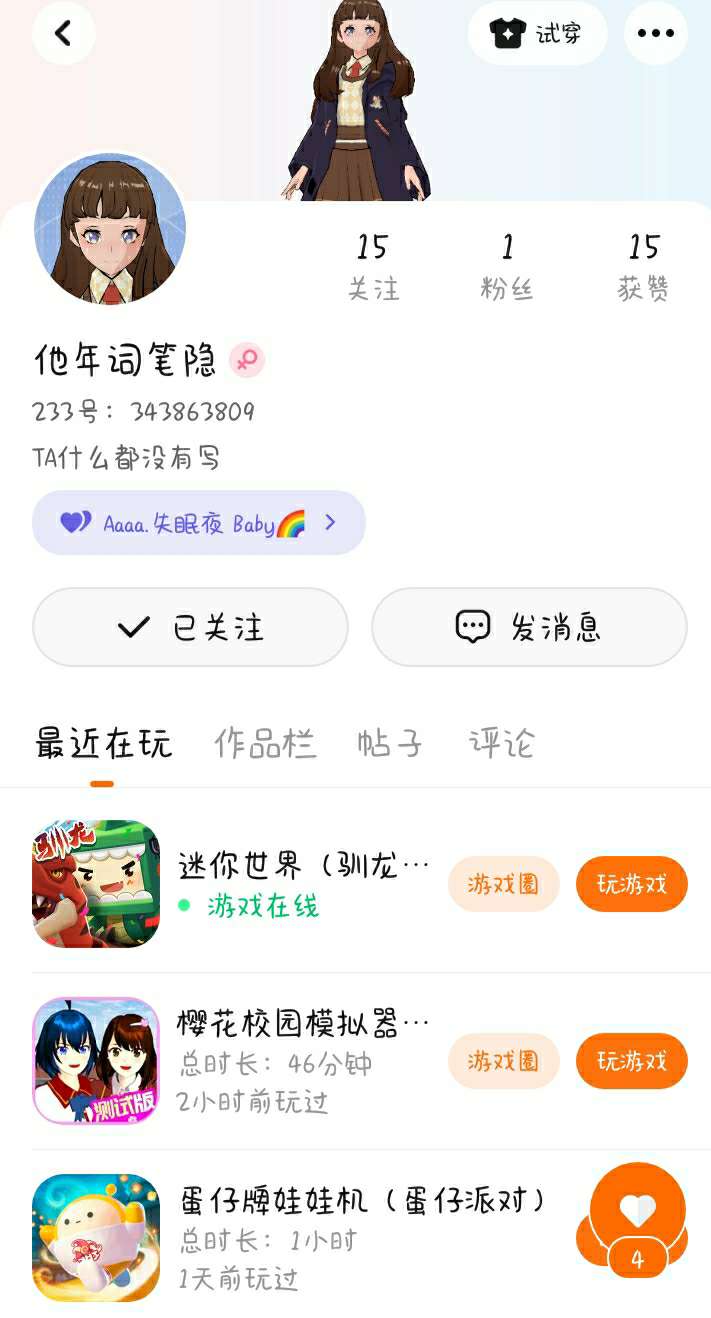Tap 玩游戏 for 迷你世界
Image resolution: width=711 pixels, height=1318 pixels.
tap(631, 884)
